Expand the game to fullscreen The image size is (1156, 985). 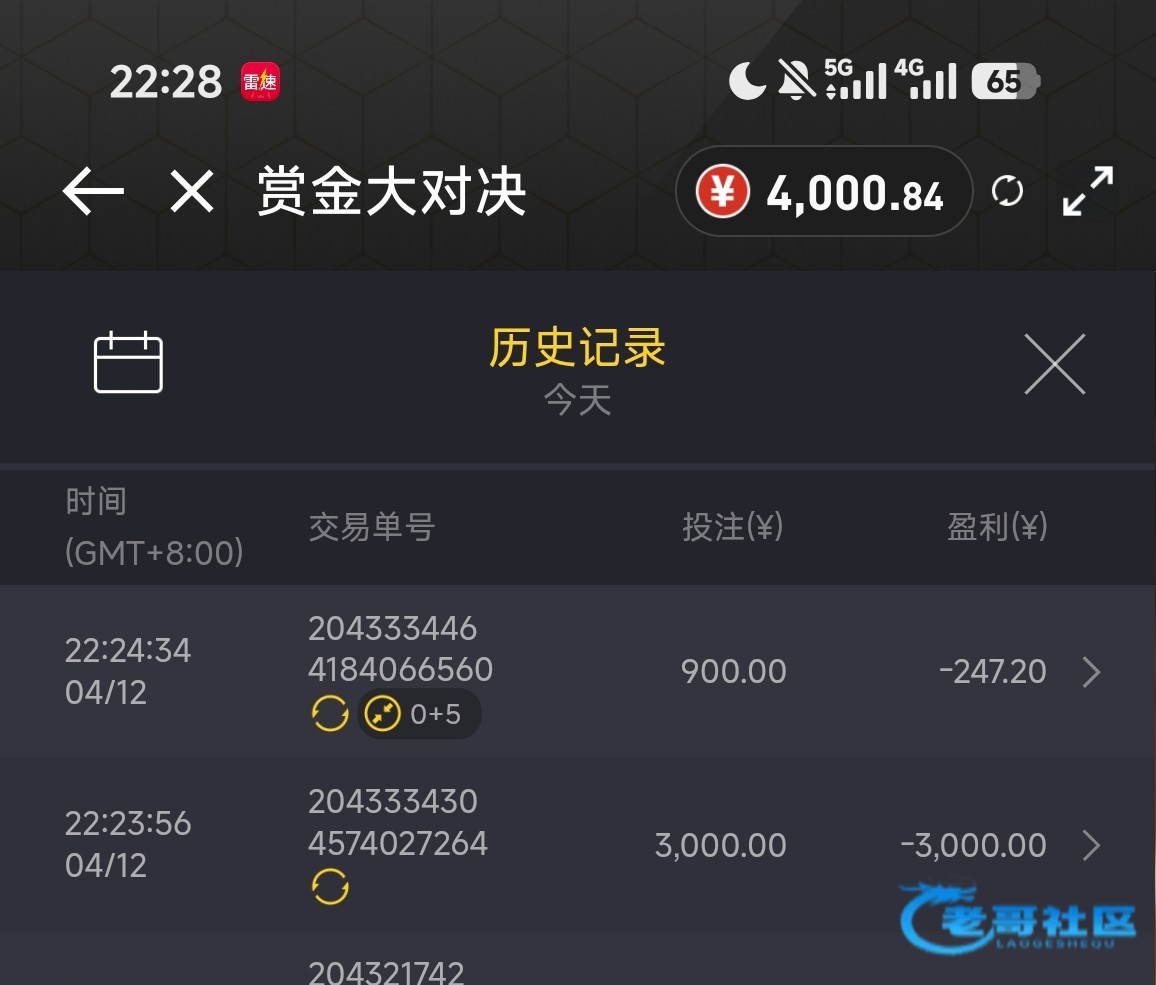click(1088, 192)
